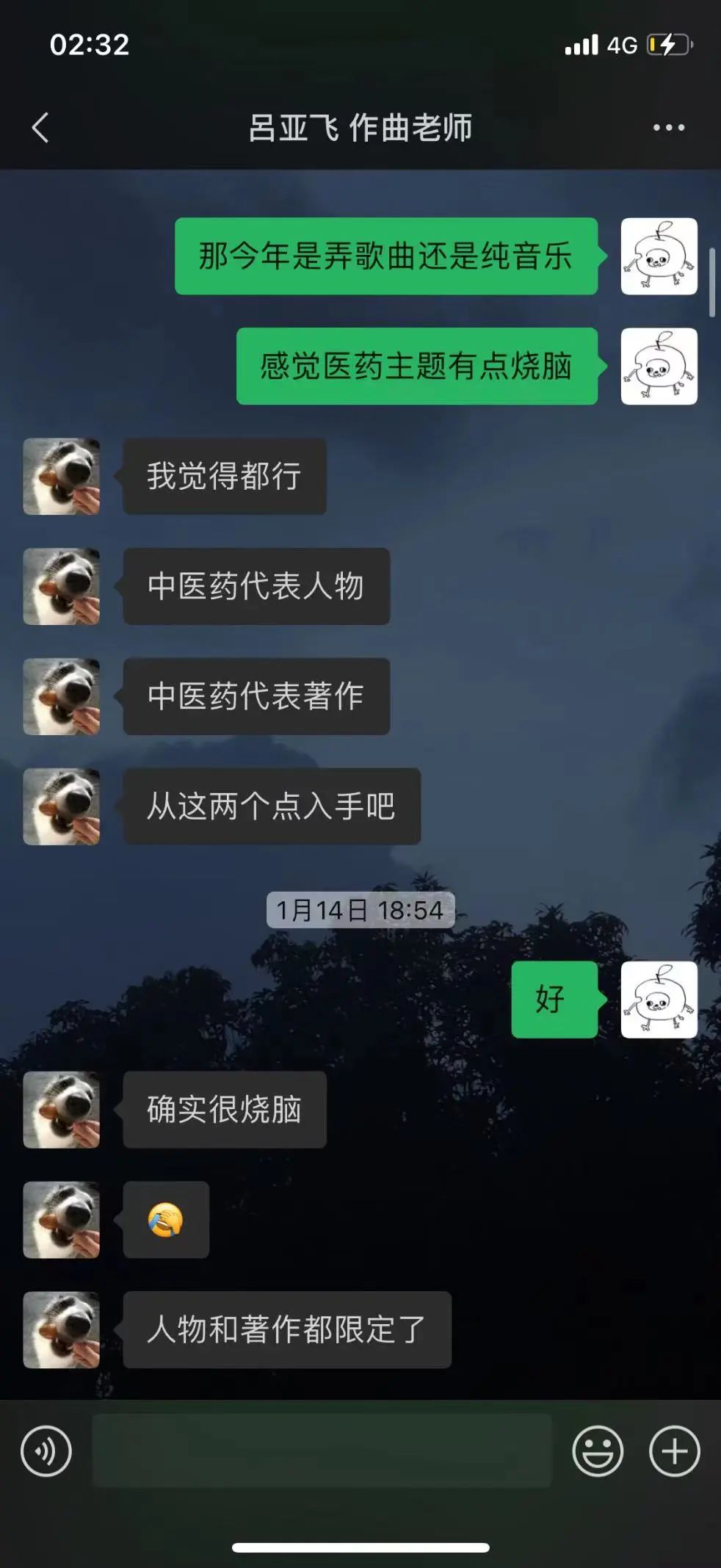Focus the message text field
The width and height of the screenshot is (721, 1568).
322,1451
